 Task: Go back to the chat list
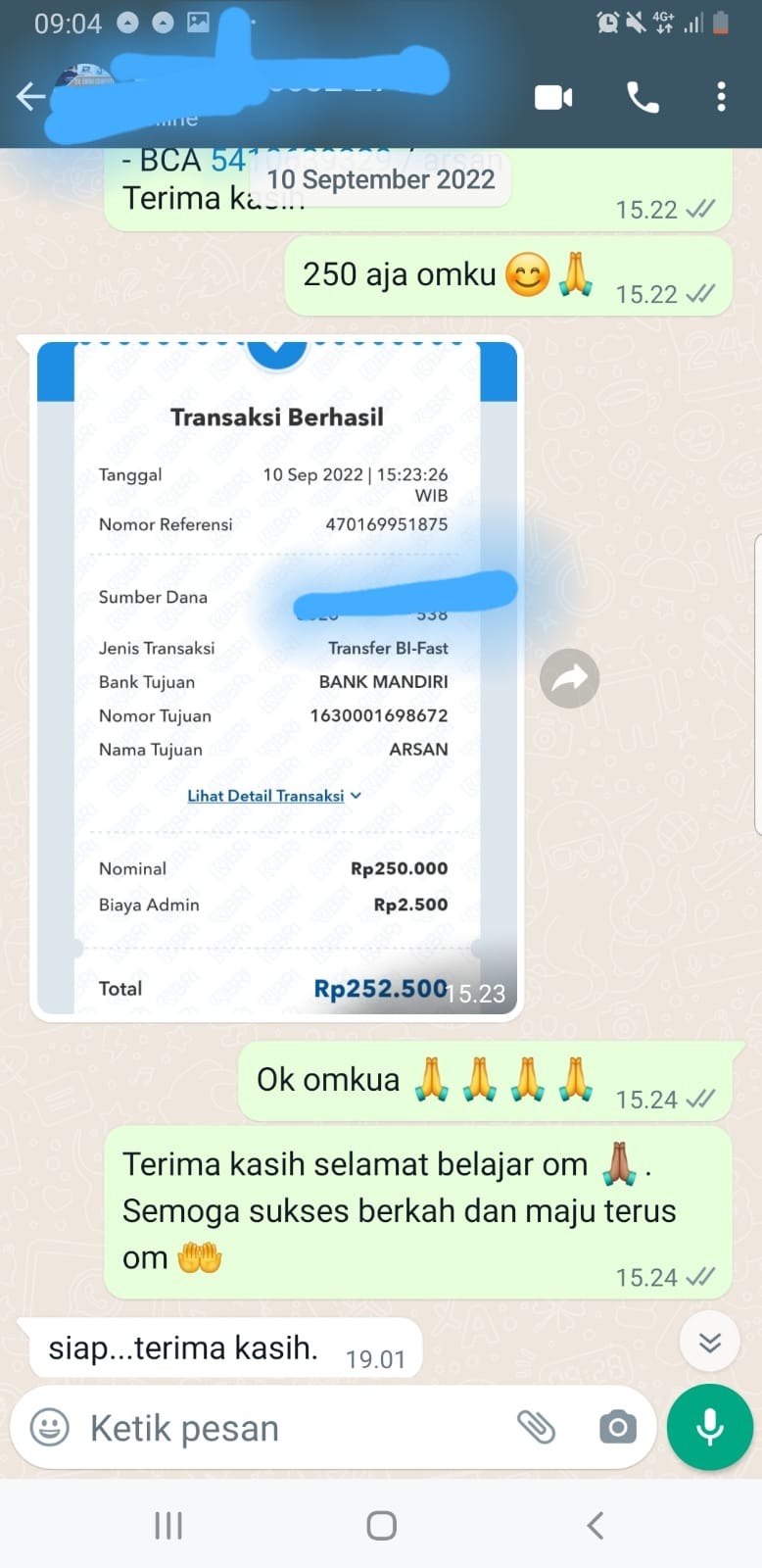(x=30, y=96)
